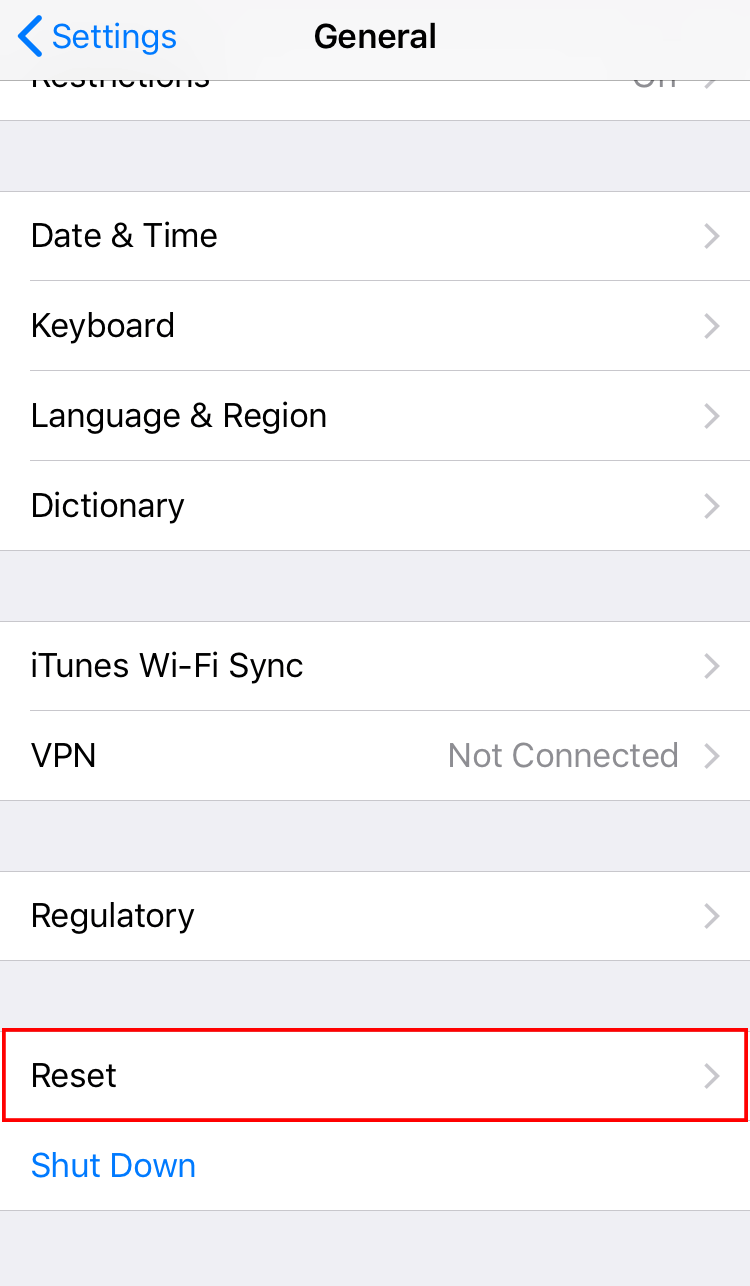
Task: Open Date & Time settings
Action: click(374, 236)
